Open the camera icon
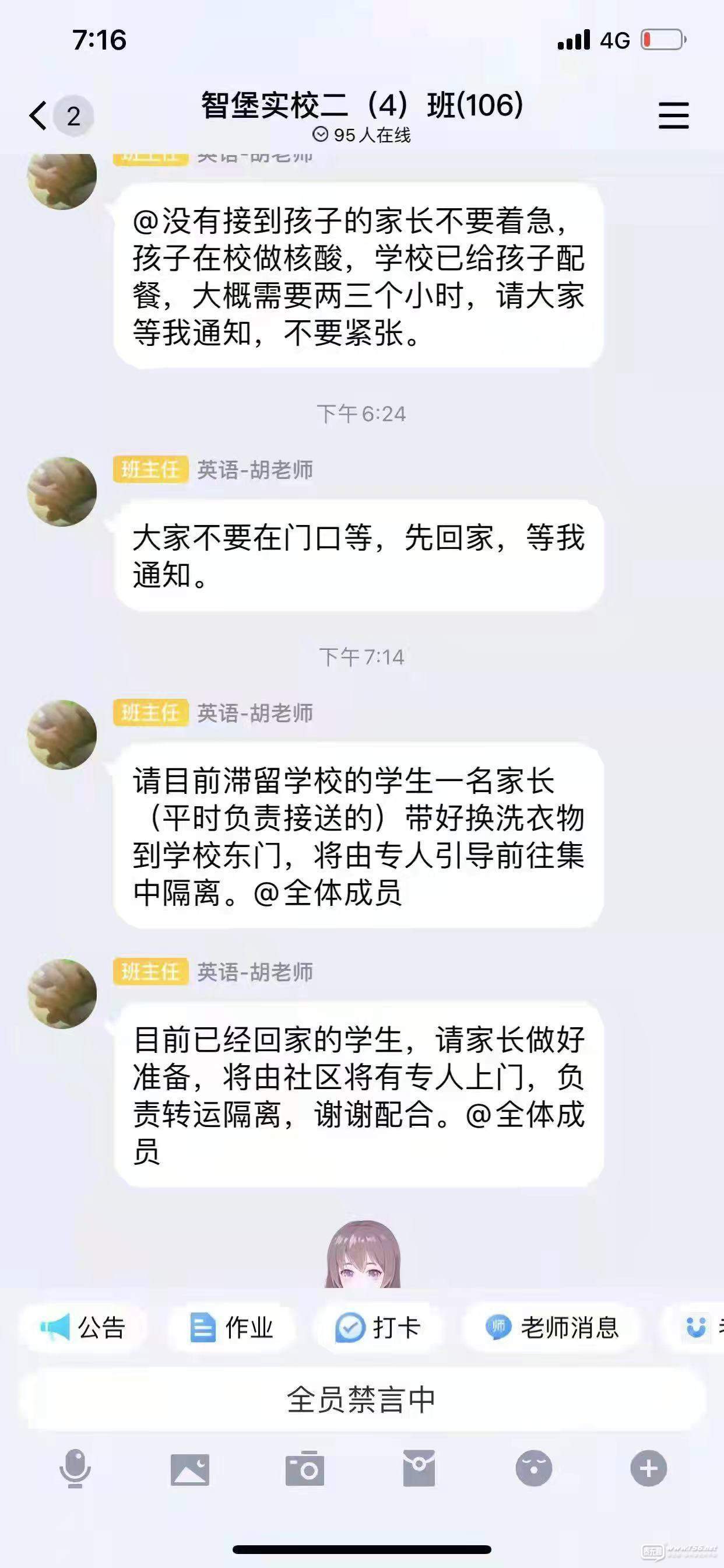 pyautogui.click(x=305, y=1468)
